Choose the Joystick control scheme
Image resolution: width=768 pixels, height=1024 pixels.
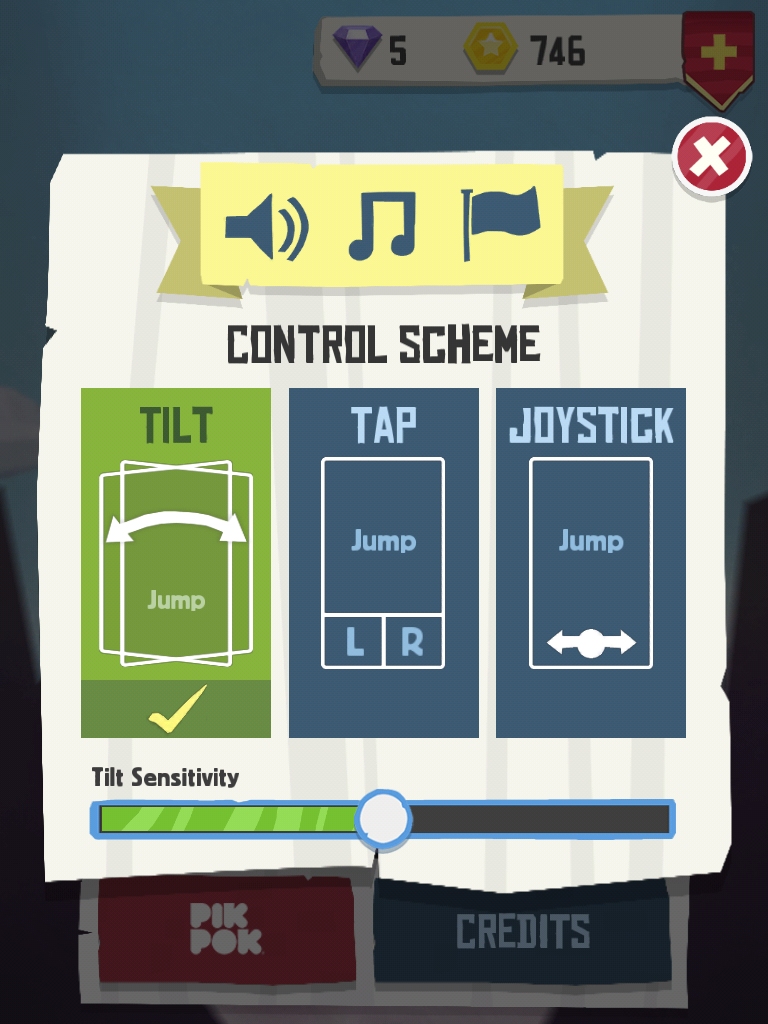pyautogui.click(x=591, y=562)
